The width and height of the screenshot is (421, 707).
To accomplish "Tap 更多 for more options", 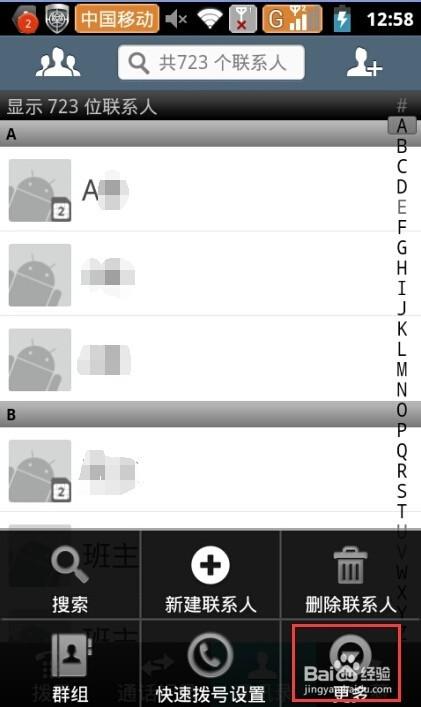I will (x=346, y=663).
